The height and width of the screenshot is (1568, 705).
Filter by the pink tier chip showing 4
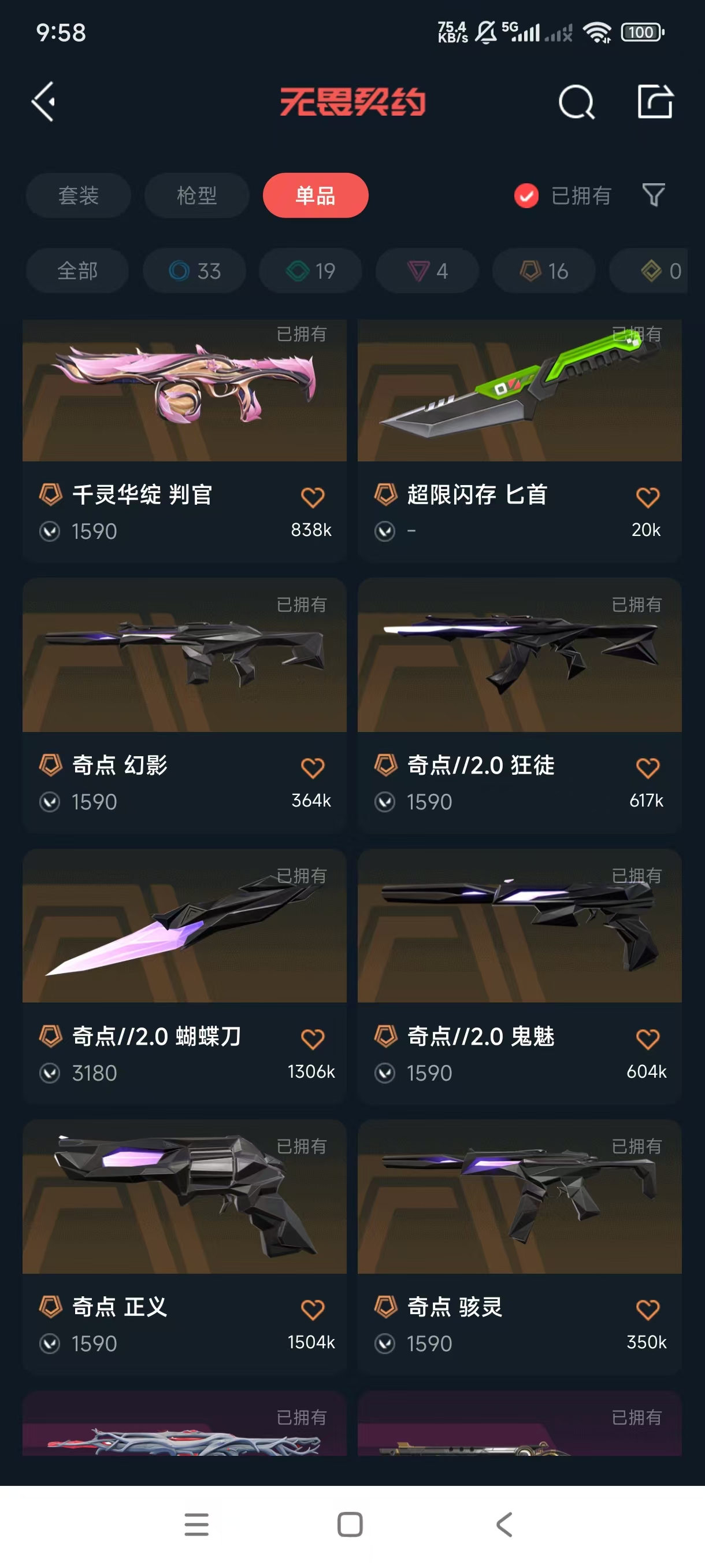pyautogui.click(x=427, y=271)
